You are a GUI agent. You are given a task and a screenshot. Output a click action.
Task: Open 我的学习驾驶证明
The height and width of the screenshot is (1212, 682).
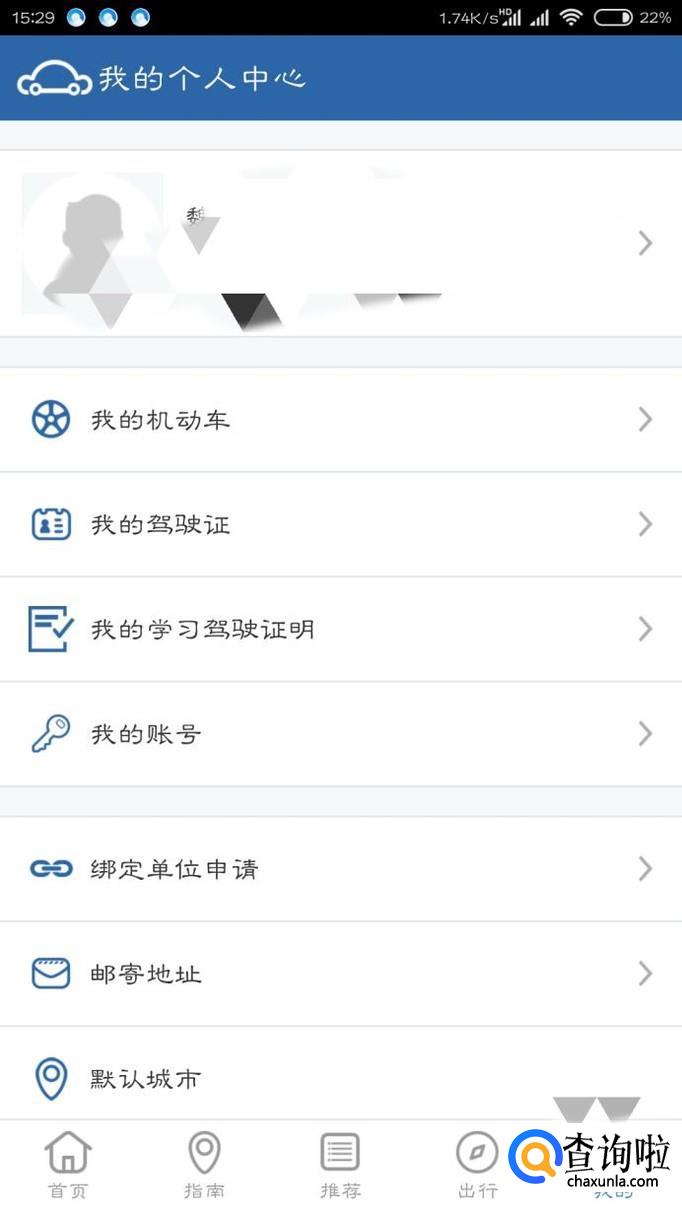(x=341, y=629)
